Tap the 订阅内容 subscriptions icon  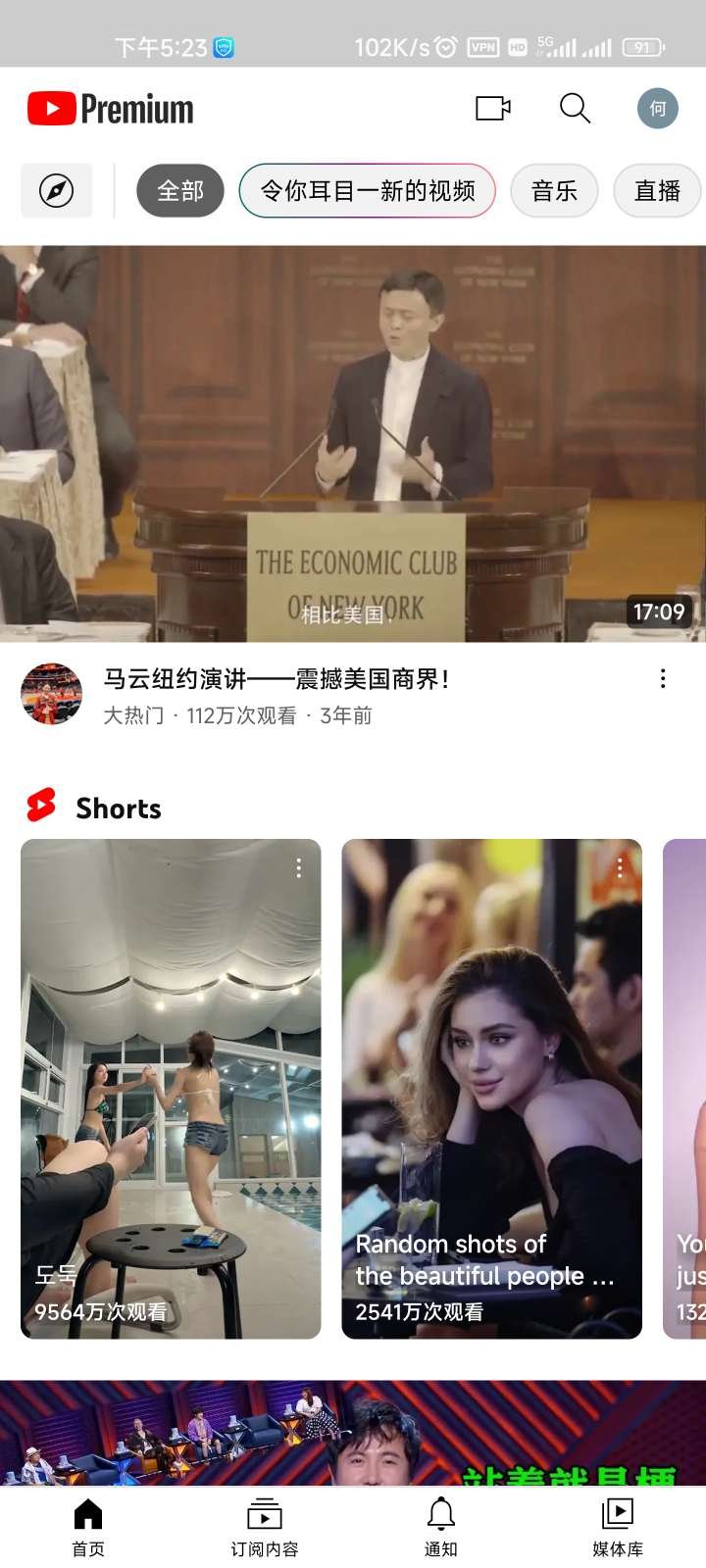point(263,1514)
